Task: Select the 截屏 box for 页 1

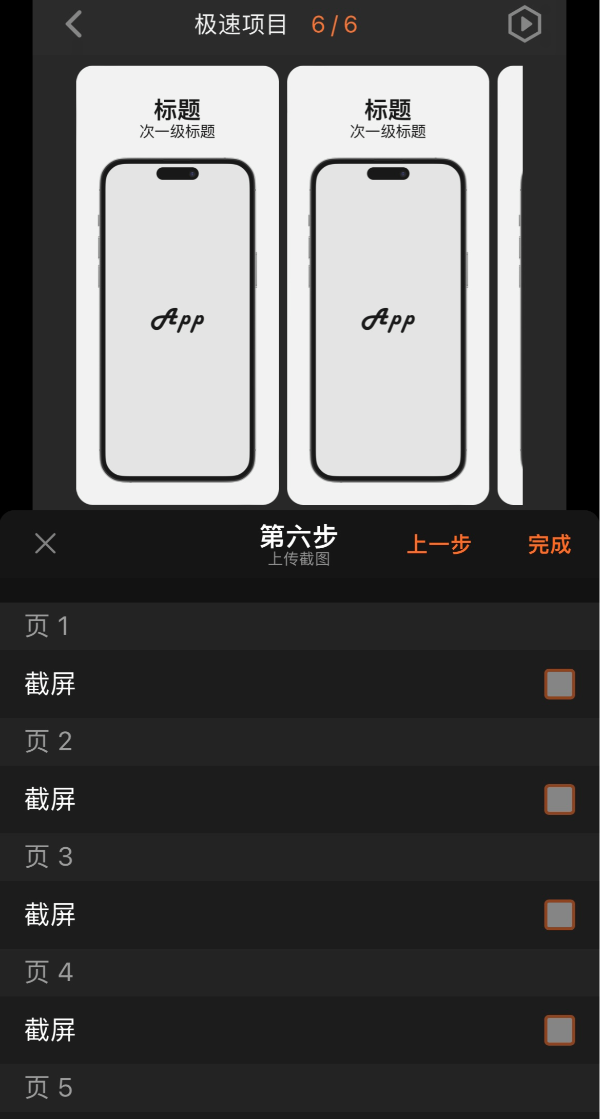Action: (x=559, y=684)
